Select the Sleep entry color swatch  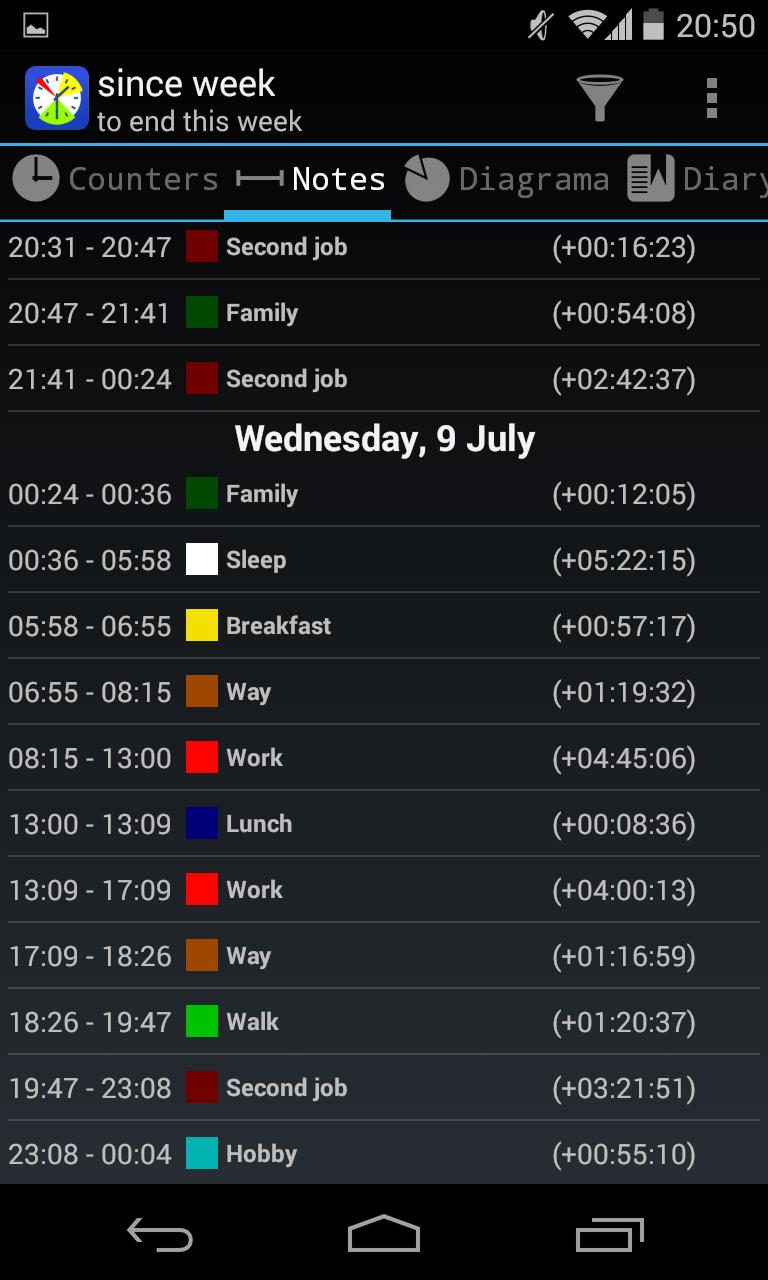[x=199, y=560]
